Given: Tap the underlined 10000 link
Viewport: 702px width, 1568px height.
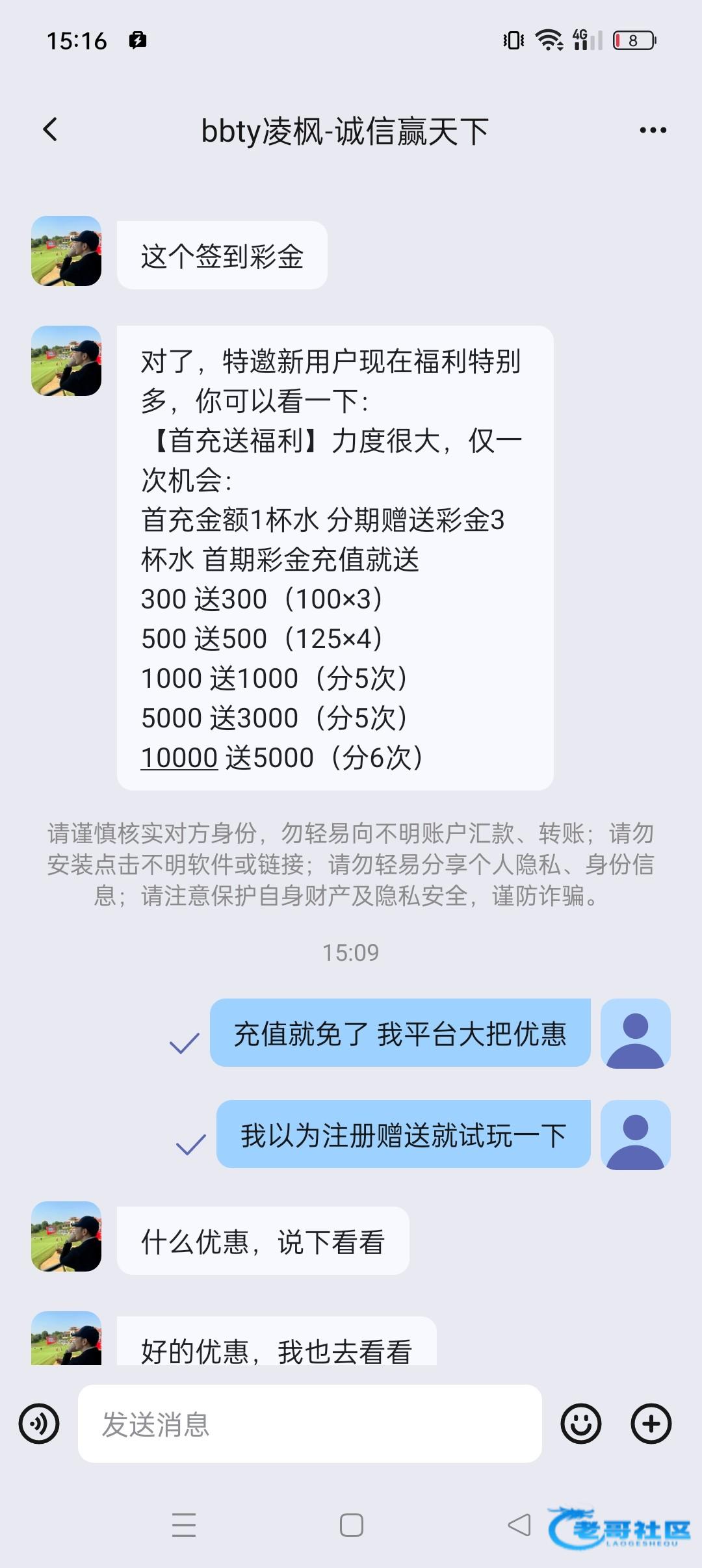Looking at the screenshot, I should (179, 758).
